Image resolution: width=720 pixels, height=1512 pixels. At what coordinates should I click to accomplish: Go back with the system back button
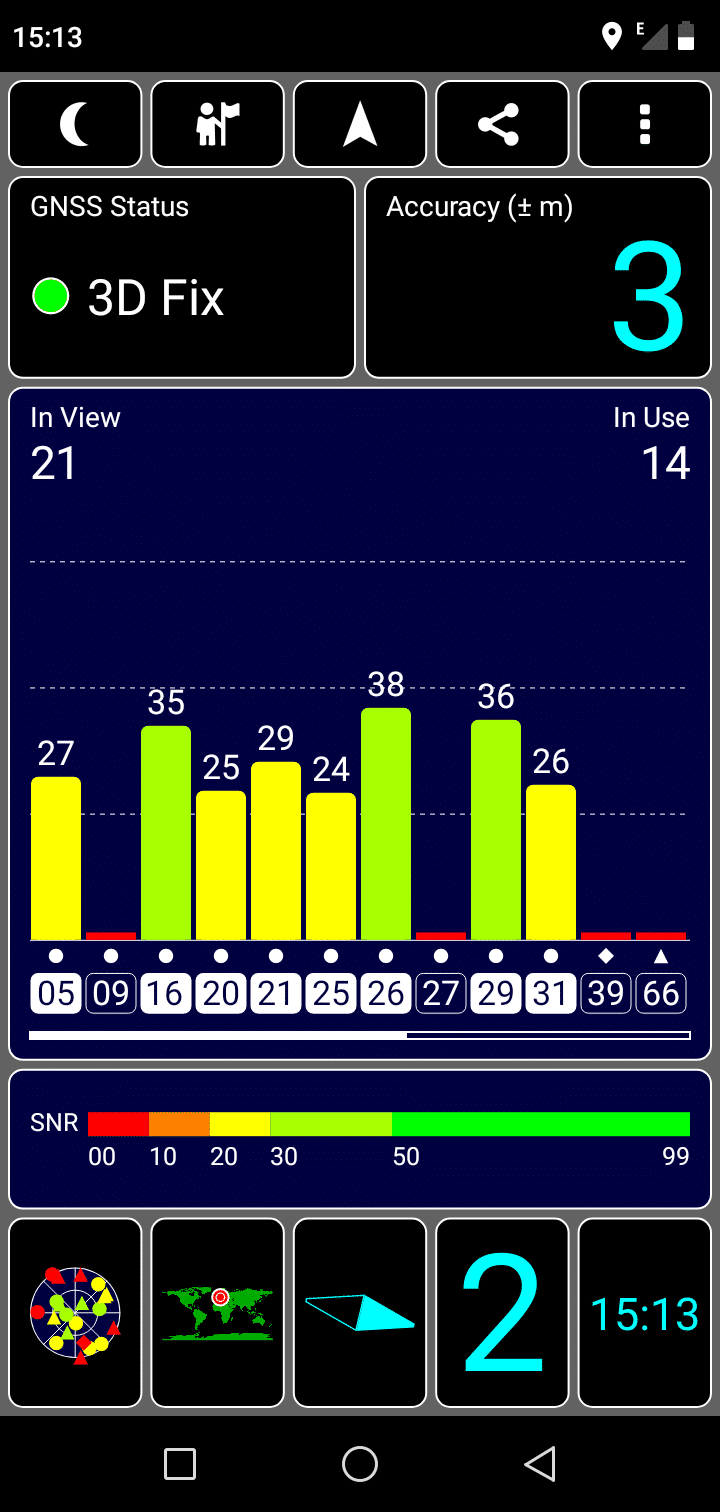540,1464
